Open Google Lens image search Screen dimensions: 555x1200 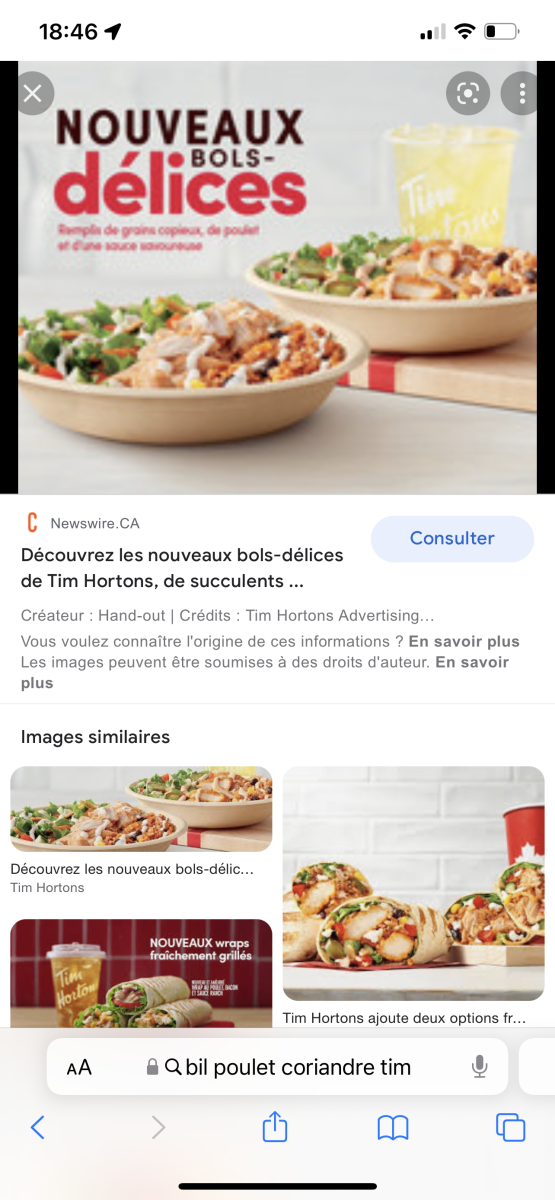468,94
